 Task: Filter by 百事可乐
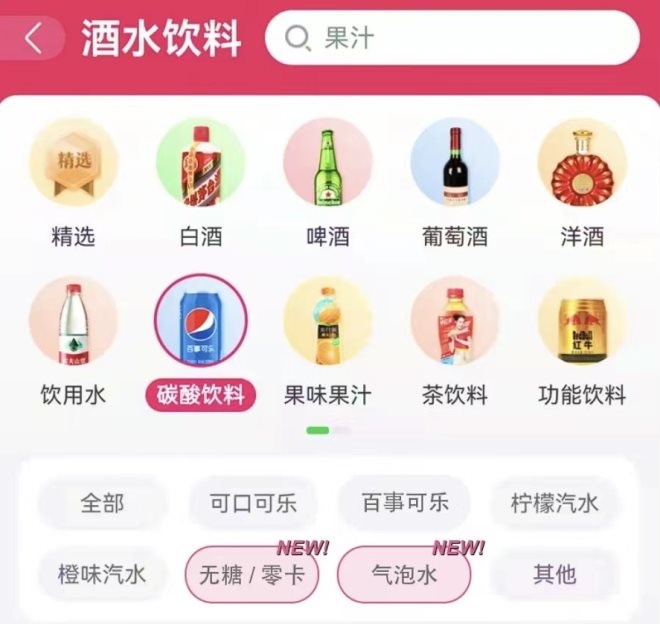pos(405,502)
